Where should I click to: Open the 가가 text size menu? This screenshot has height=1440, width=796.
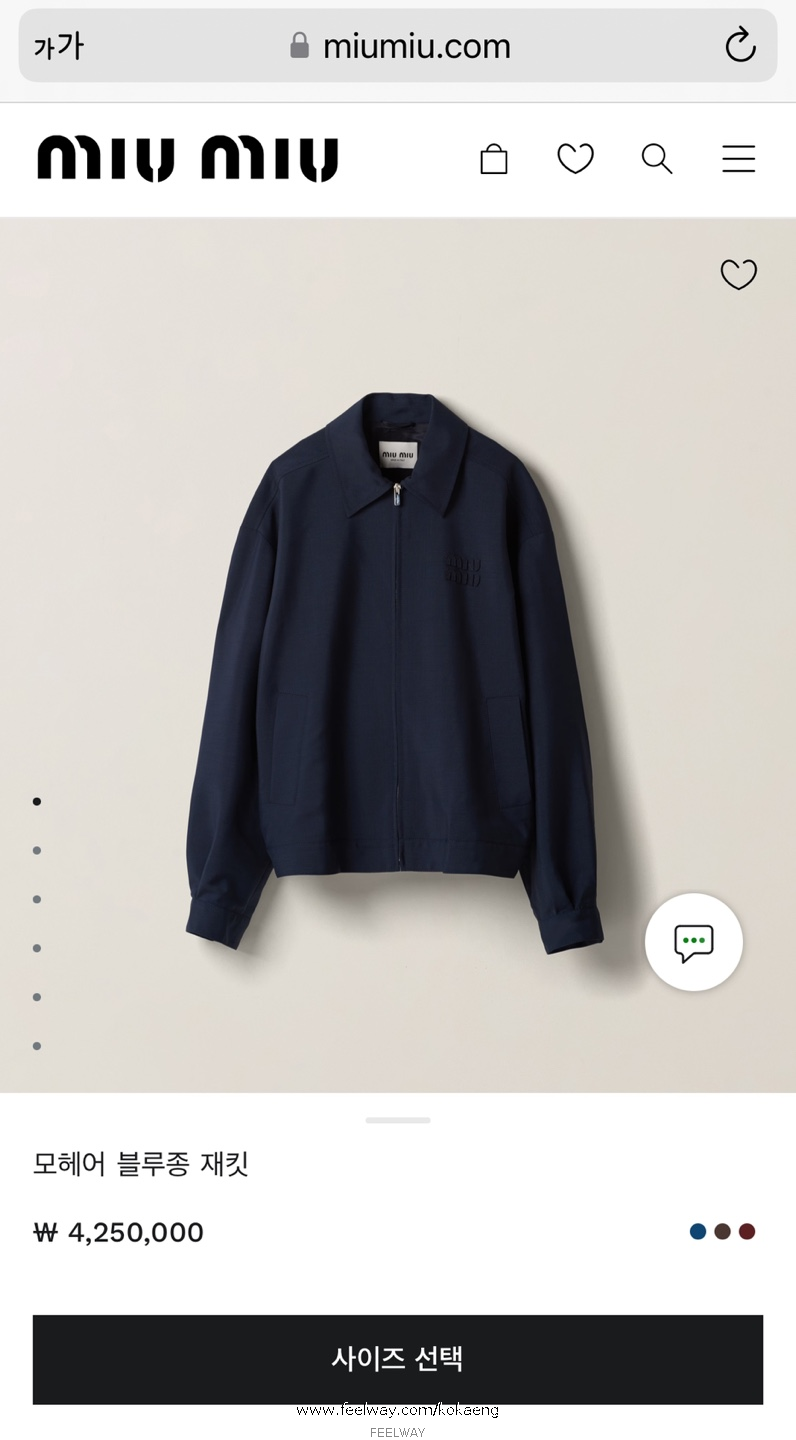coord(58,46)
